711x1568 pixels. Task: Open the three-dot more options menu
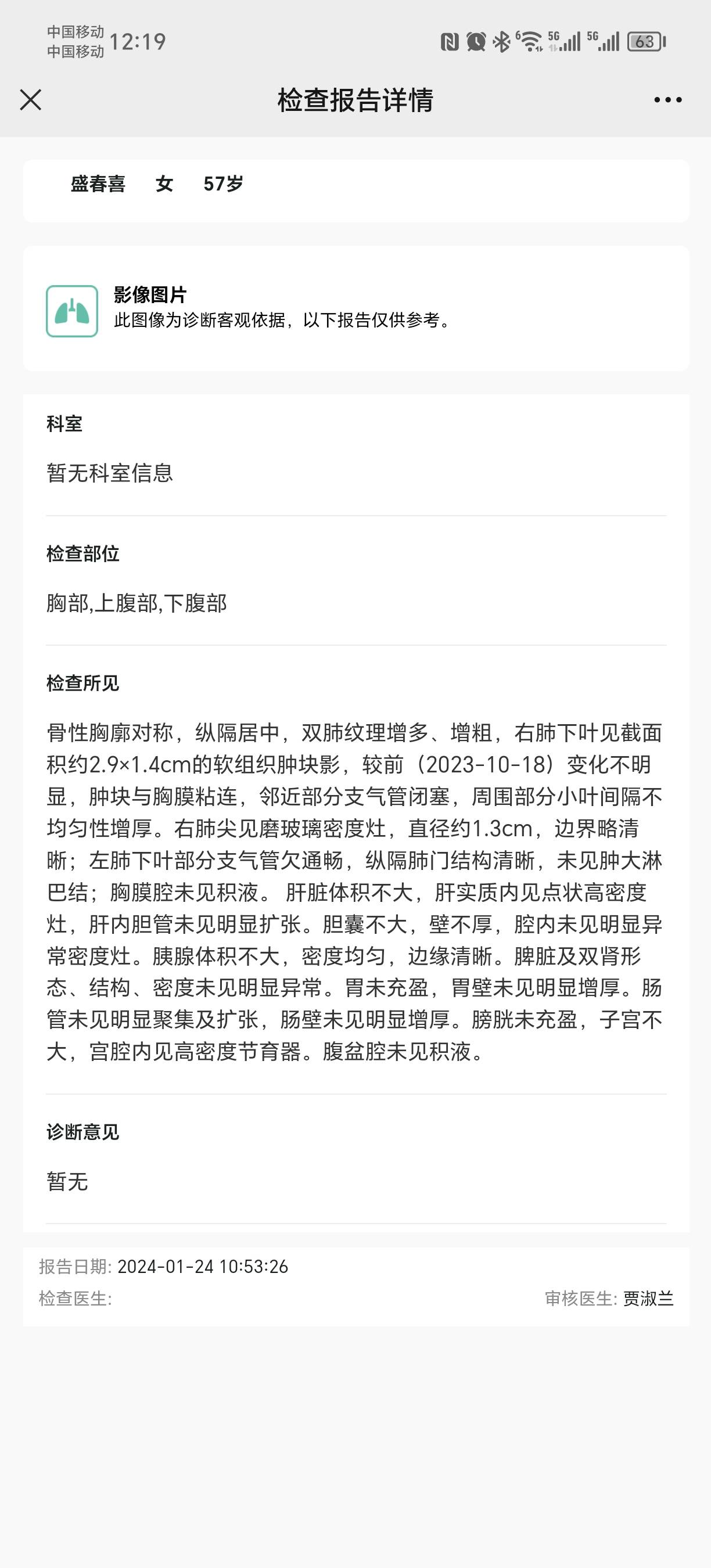[x=665, y=100]
